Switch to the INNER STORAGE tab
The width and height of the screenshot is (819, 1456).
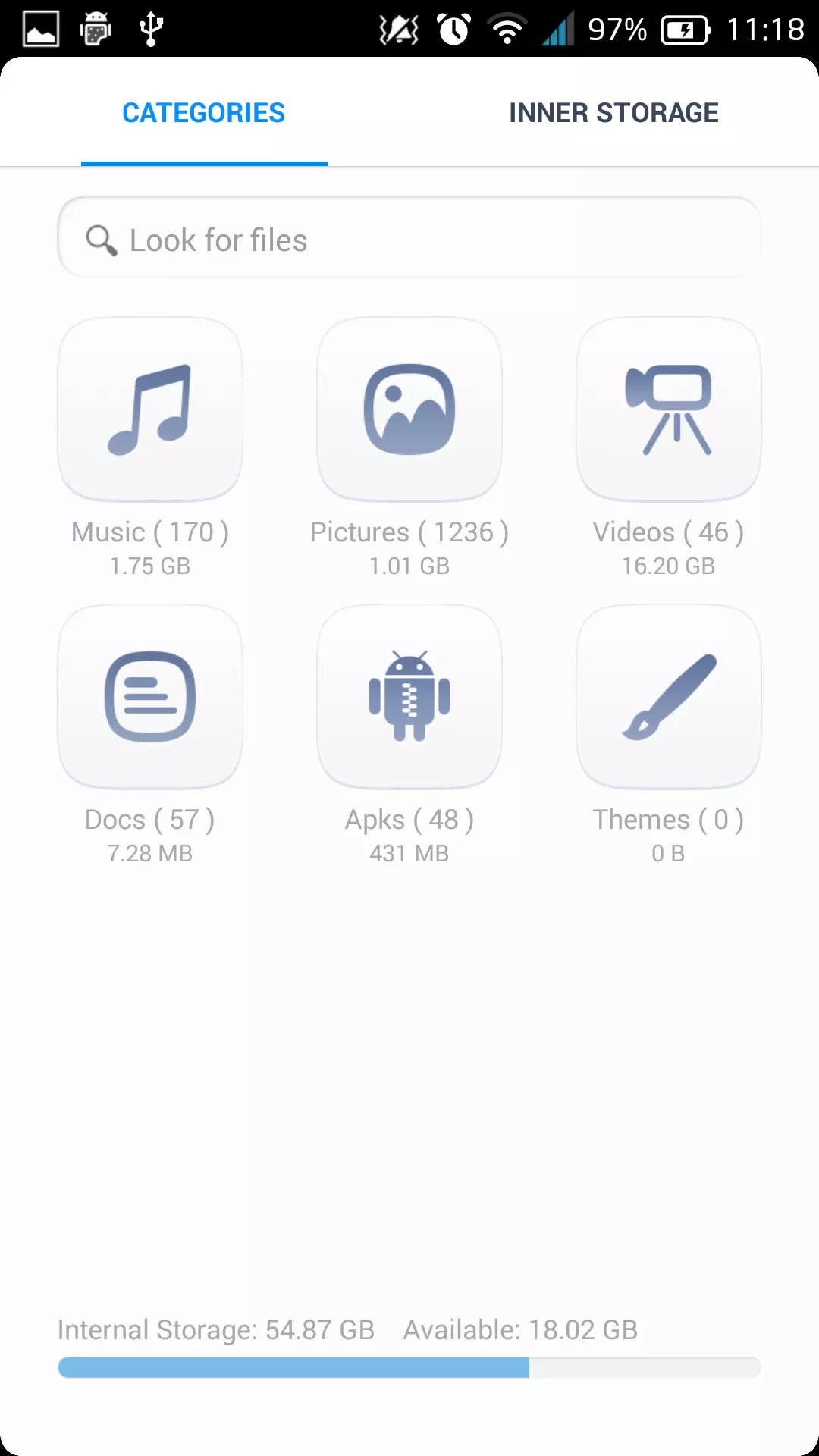pyautogui.click(x=614, y=112)
